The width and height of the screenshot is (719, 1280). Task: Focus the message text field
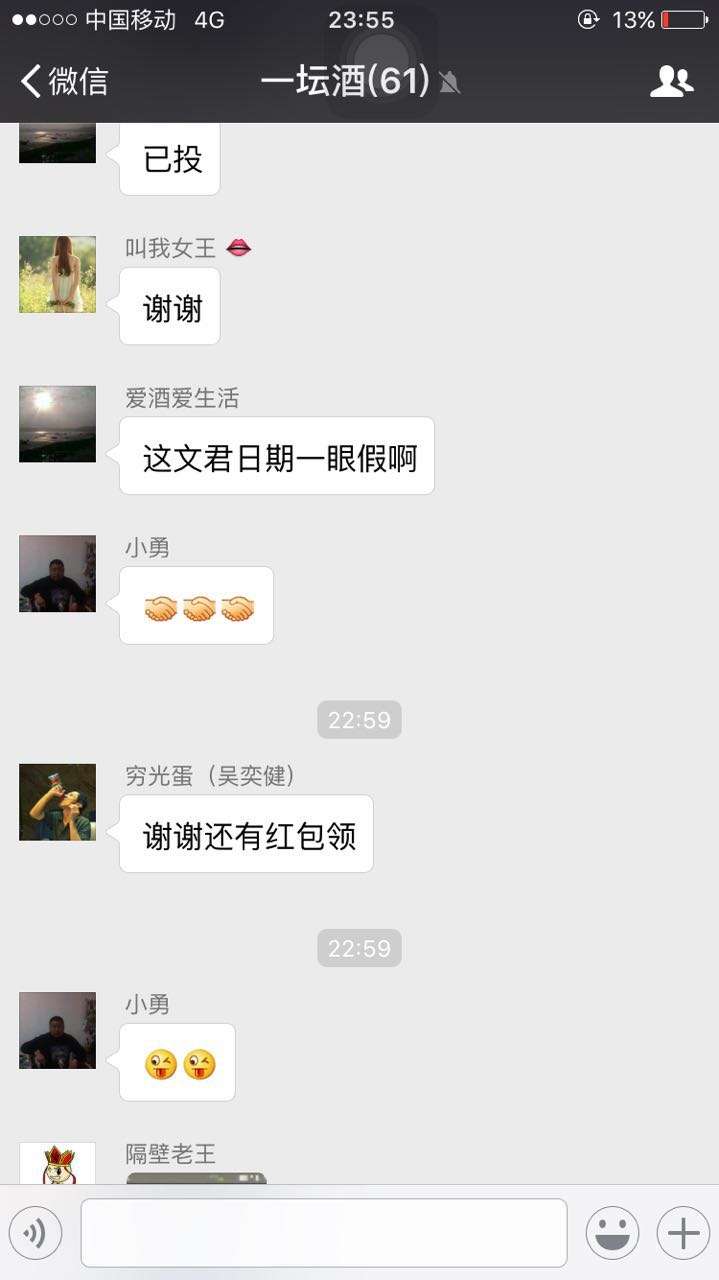click(x=323, y=1233)
